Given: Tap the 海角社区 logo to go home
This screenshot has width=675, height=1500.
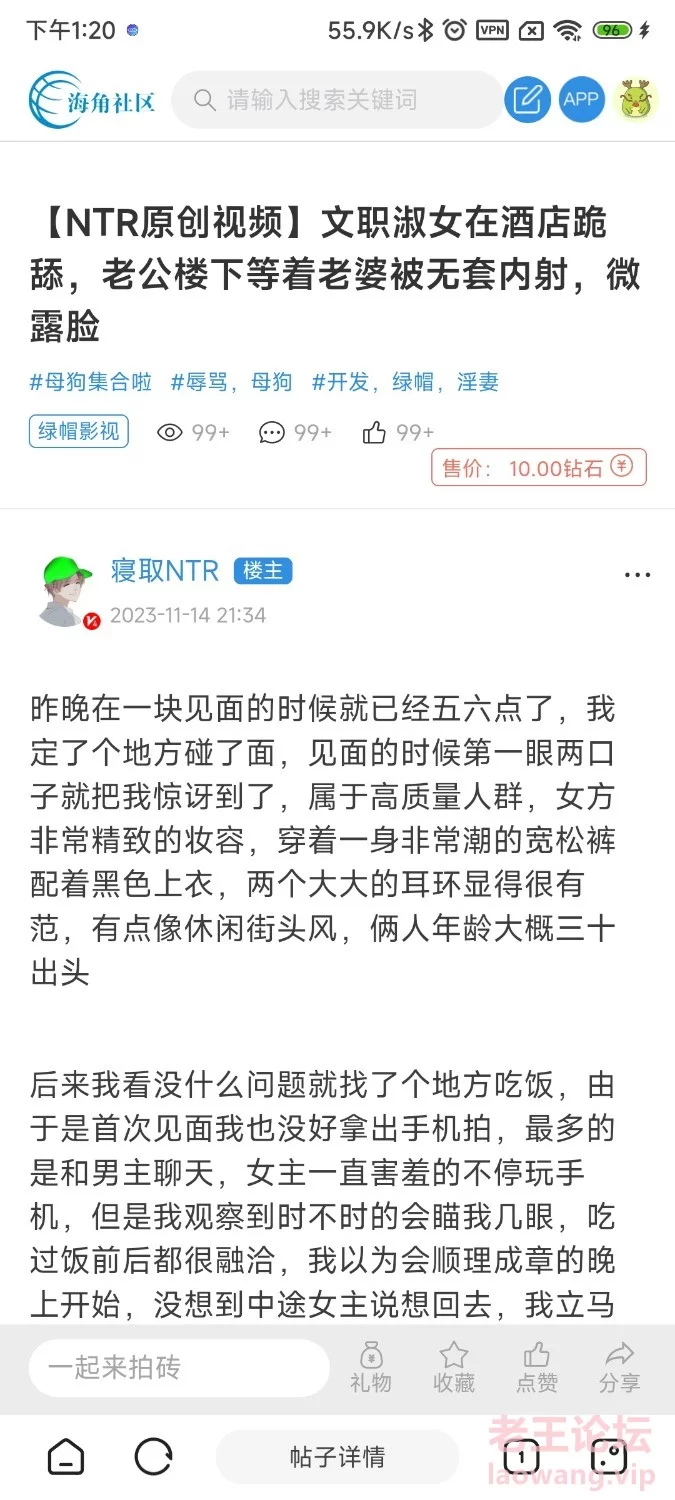Looking at the screenshot, I should [x=92, y=100].
